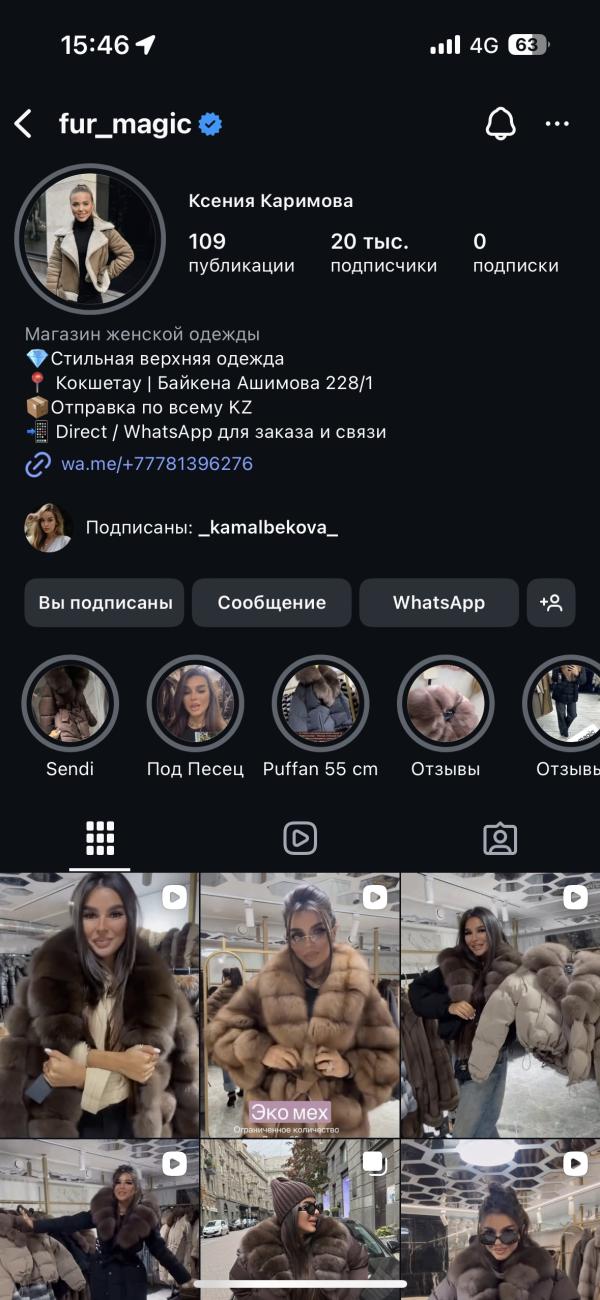Open the Под Песец story highlight
The width and height of the screenshot is (600, 1300).
click(195, 704)
